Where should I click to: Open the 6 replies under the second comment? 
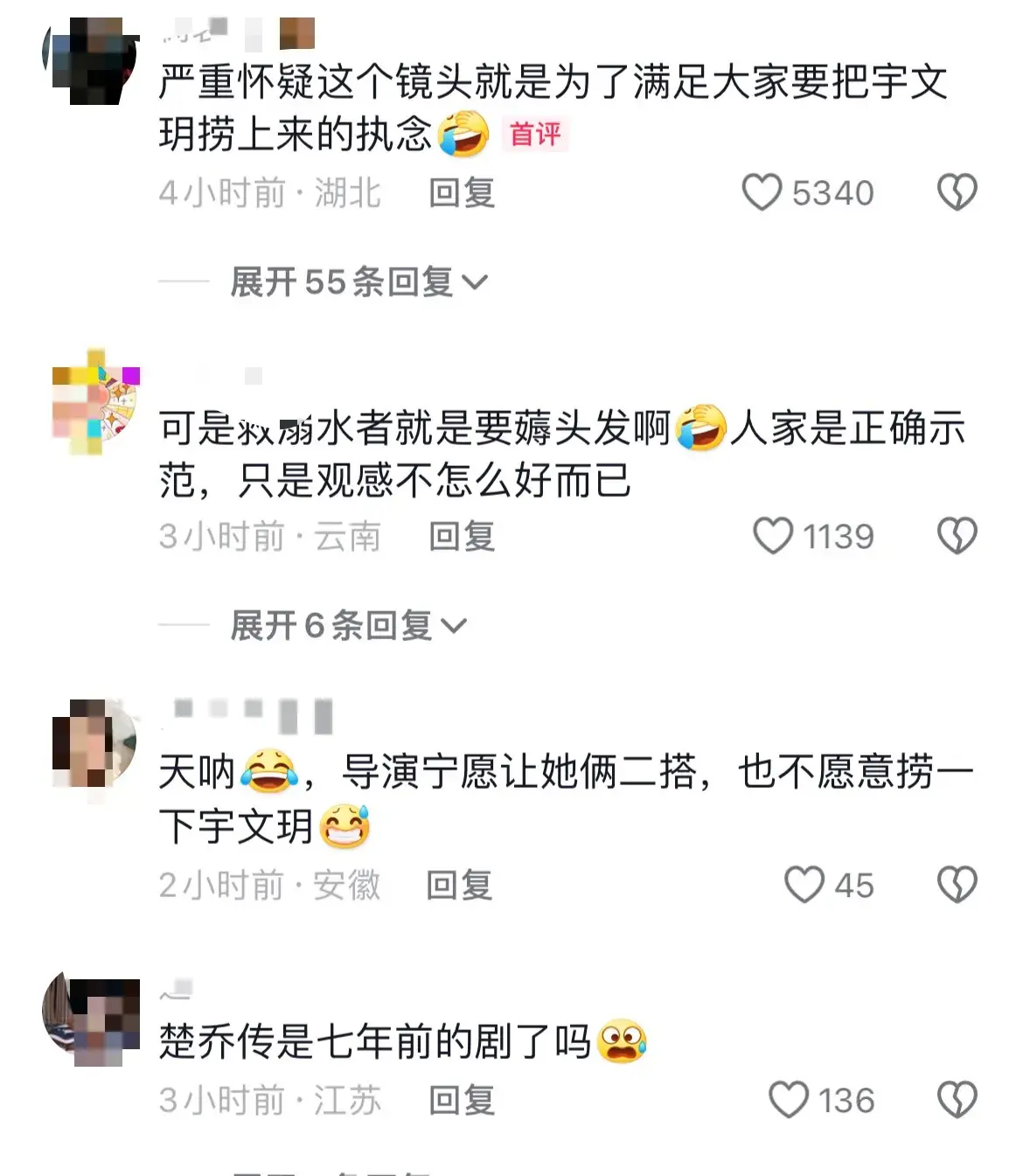[340, 624]
